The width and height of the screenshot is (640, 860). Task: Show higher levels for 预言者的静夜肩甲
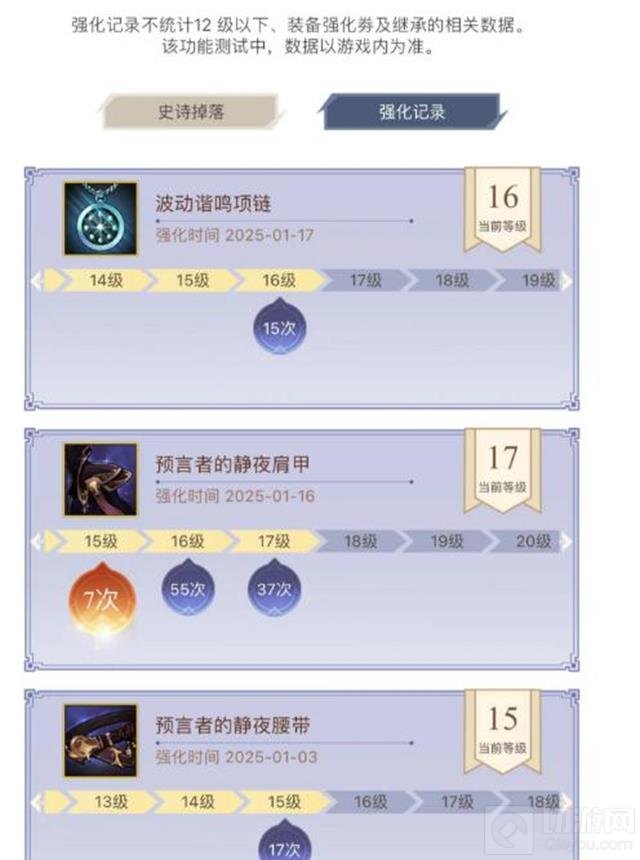click(568, 542)
